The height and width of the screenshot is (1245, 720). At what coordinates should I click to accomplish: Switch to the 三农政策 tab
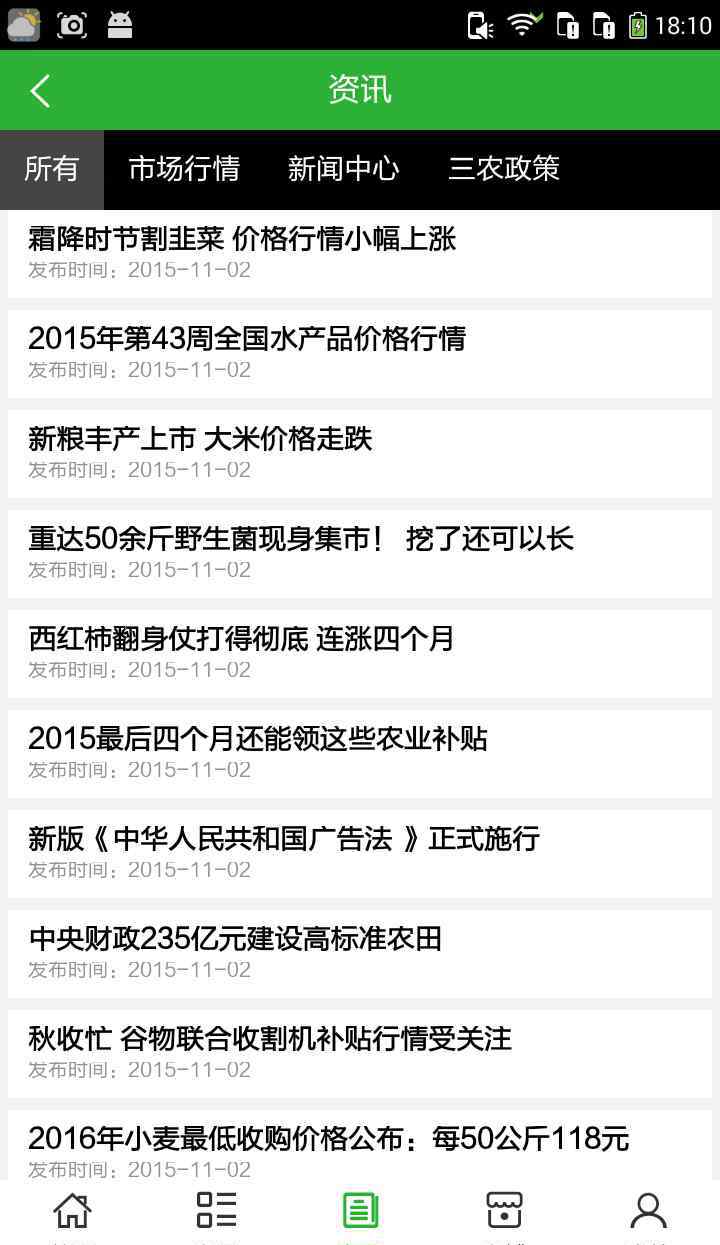(504, 169)
